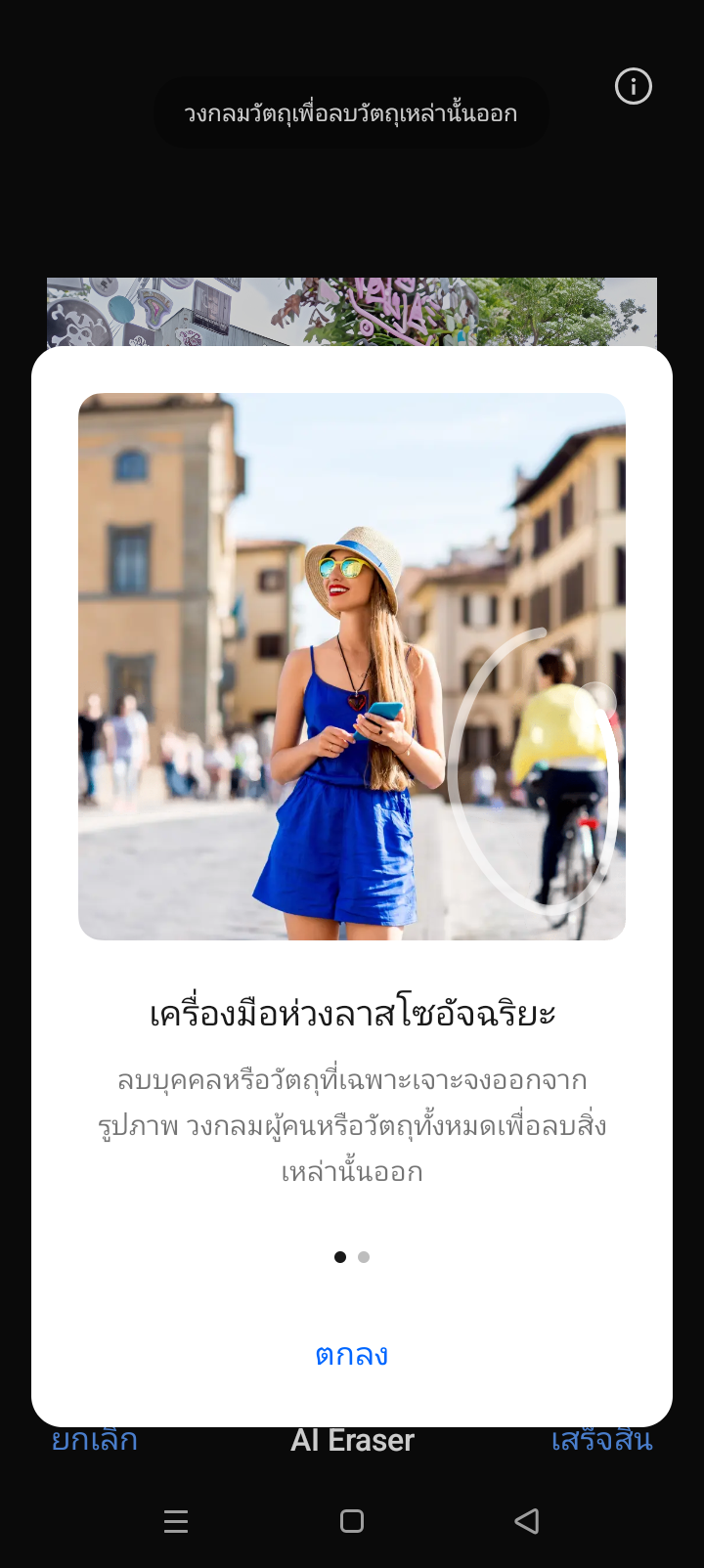The height and width of the screenshot is (1568, 704).
Task: Tap ตกลง to confirm the tutorial dialog
Action: tap(352, 1355)
